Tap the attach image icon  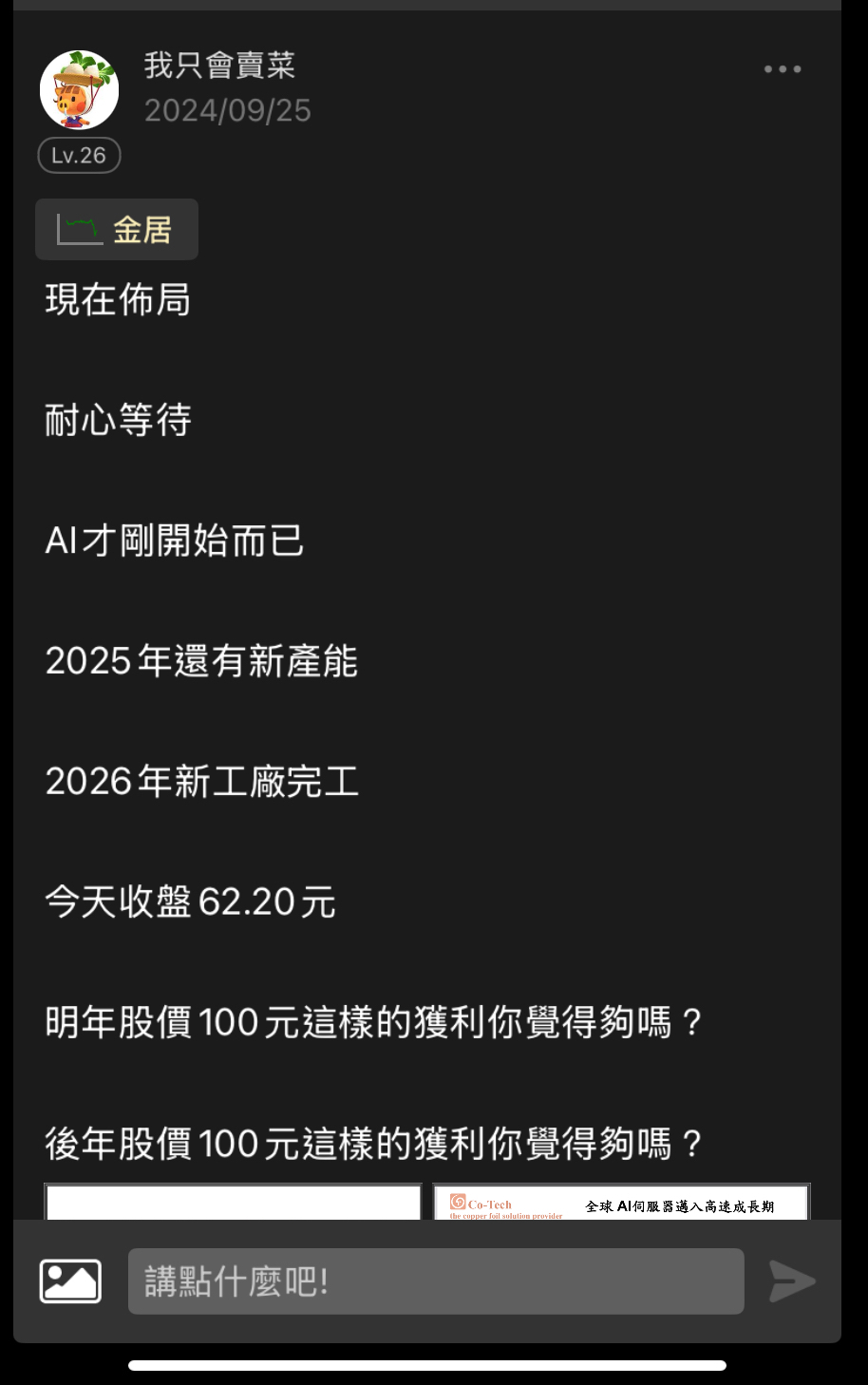[70, 1281]
